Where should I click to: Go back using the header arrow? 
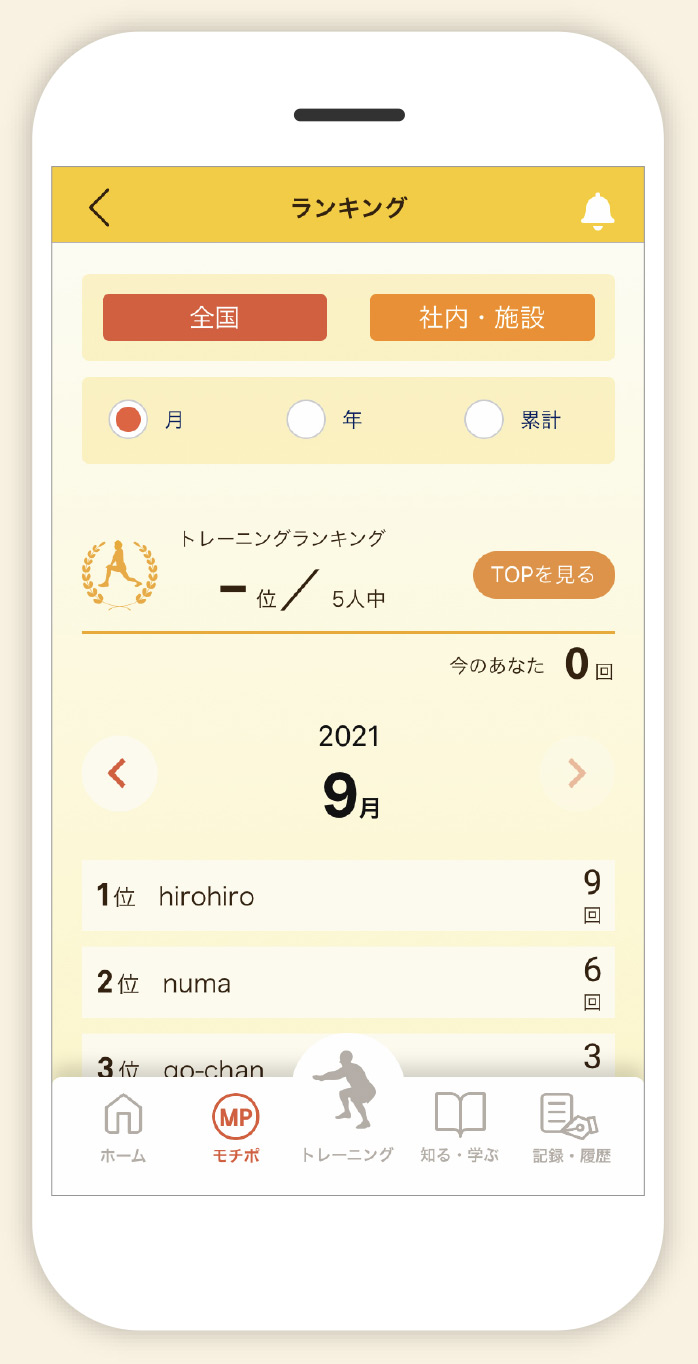pyautogui.click(x=99, y=207)
